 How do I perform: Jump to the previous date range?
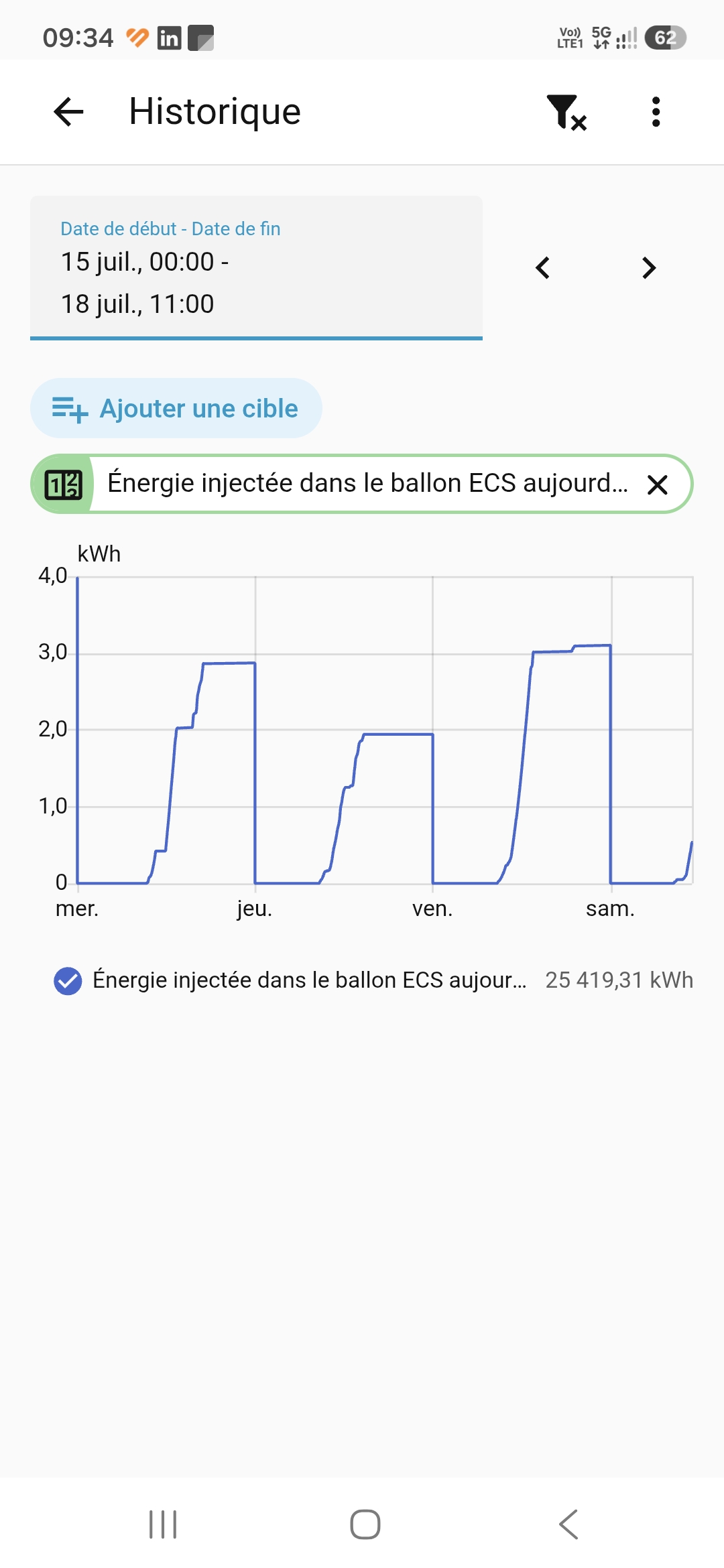(543, 268)
